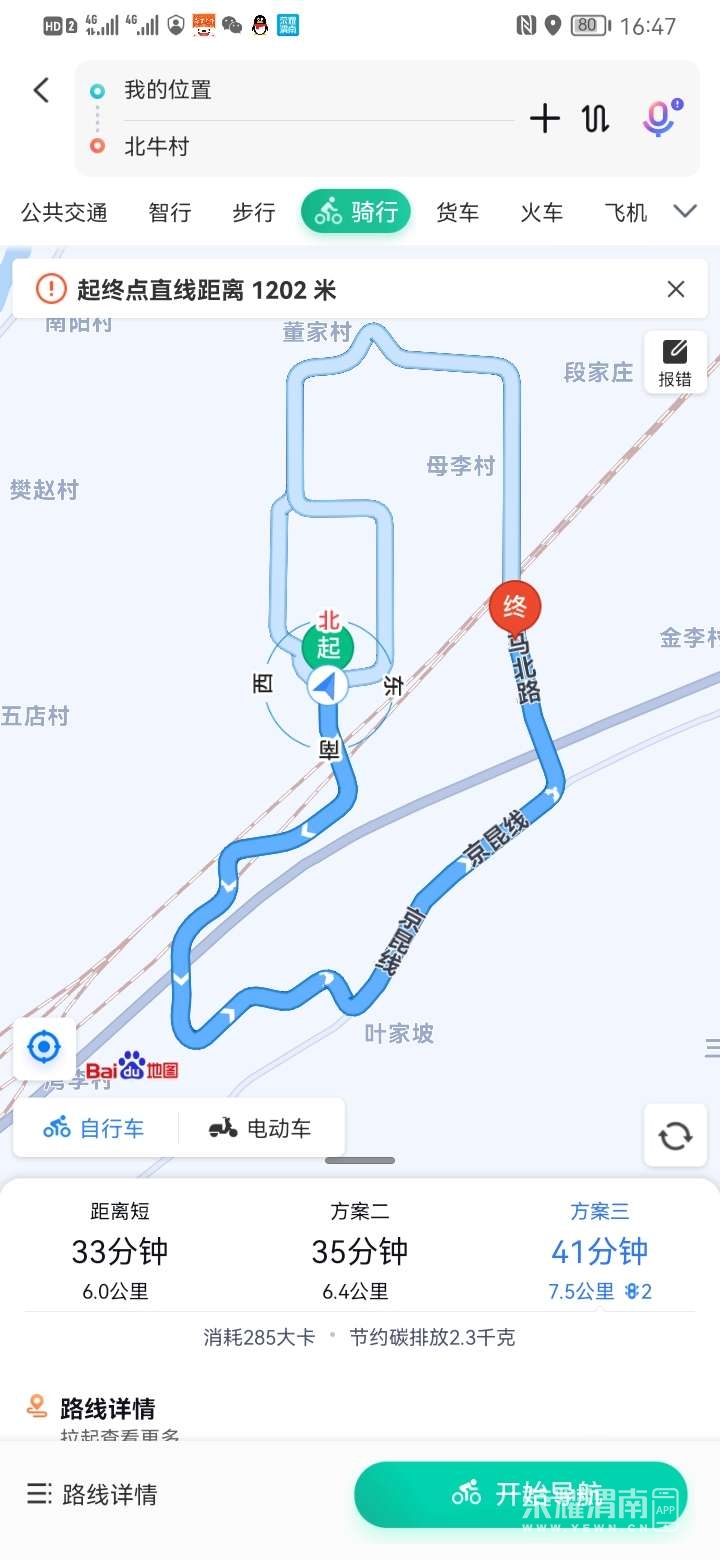Swap start and destination points

point(596,119)
